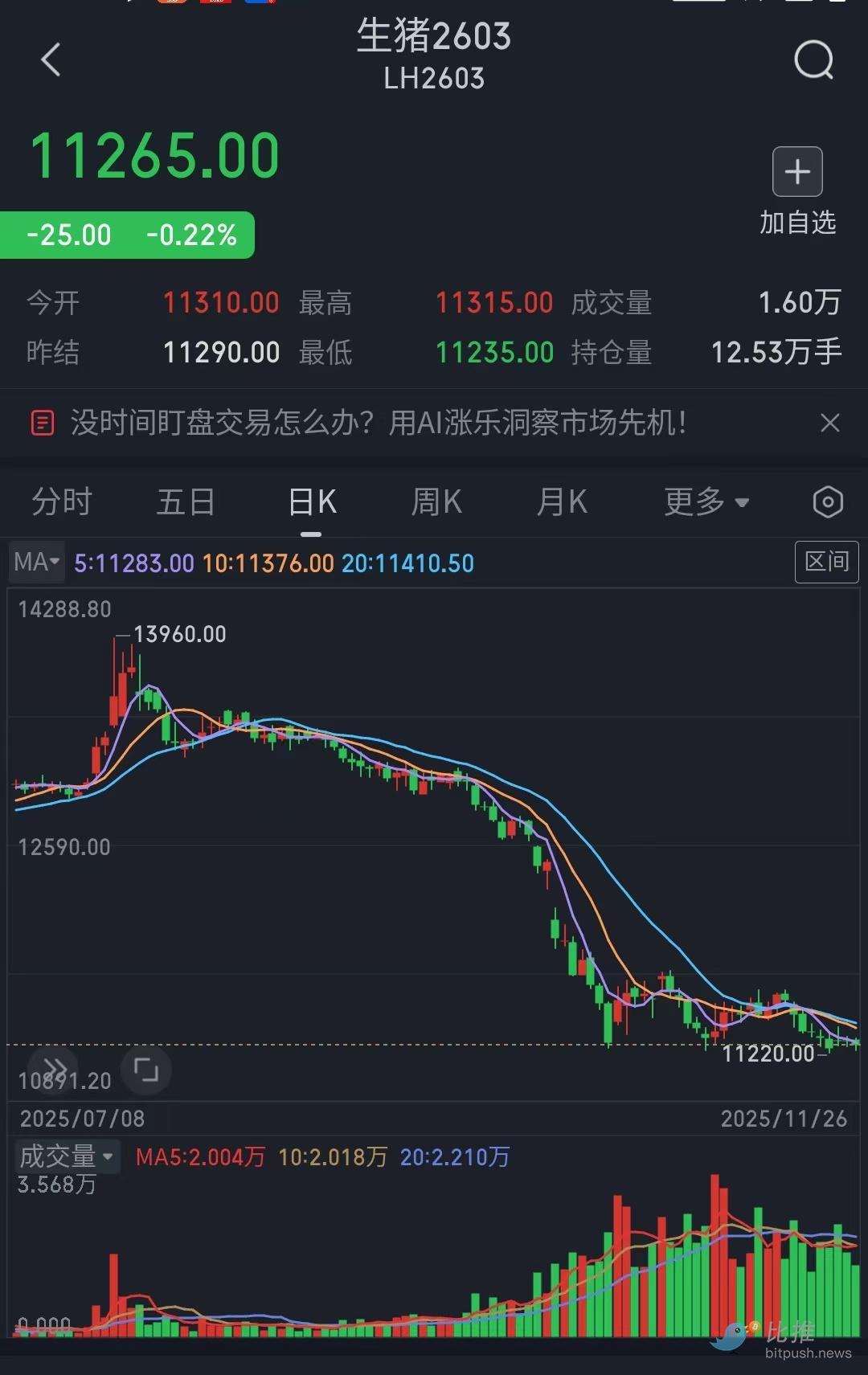The image size is (868, 1375).
Task: Open the 成交量 indicator dropdown
Action: [67, 1156]
